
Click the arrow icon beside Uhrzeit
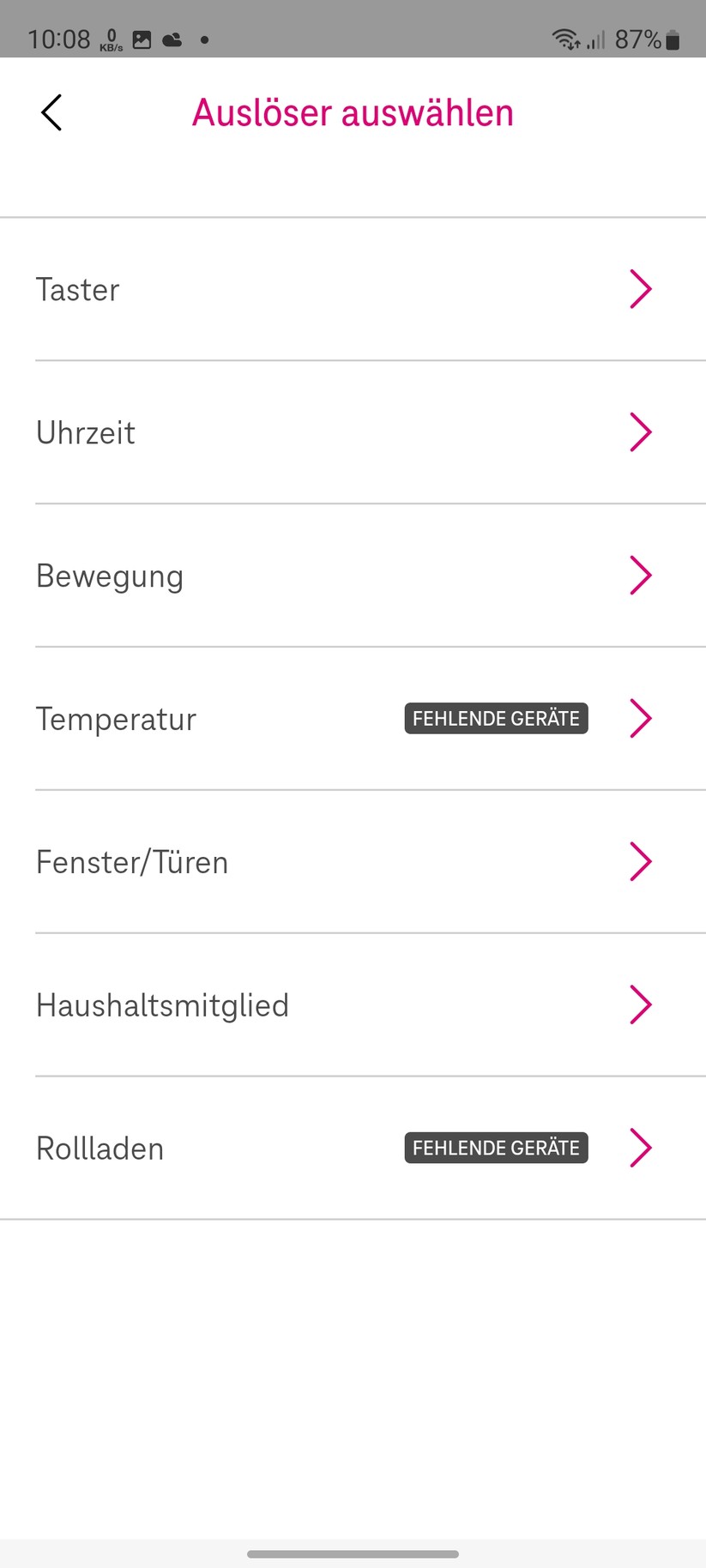click(x=641, y=432)
